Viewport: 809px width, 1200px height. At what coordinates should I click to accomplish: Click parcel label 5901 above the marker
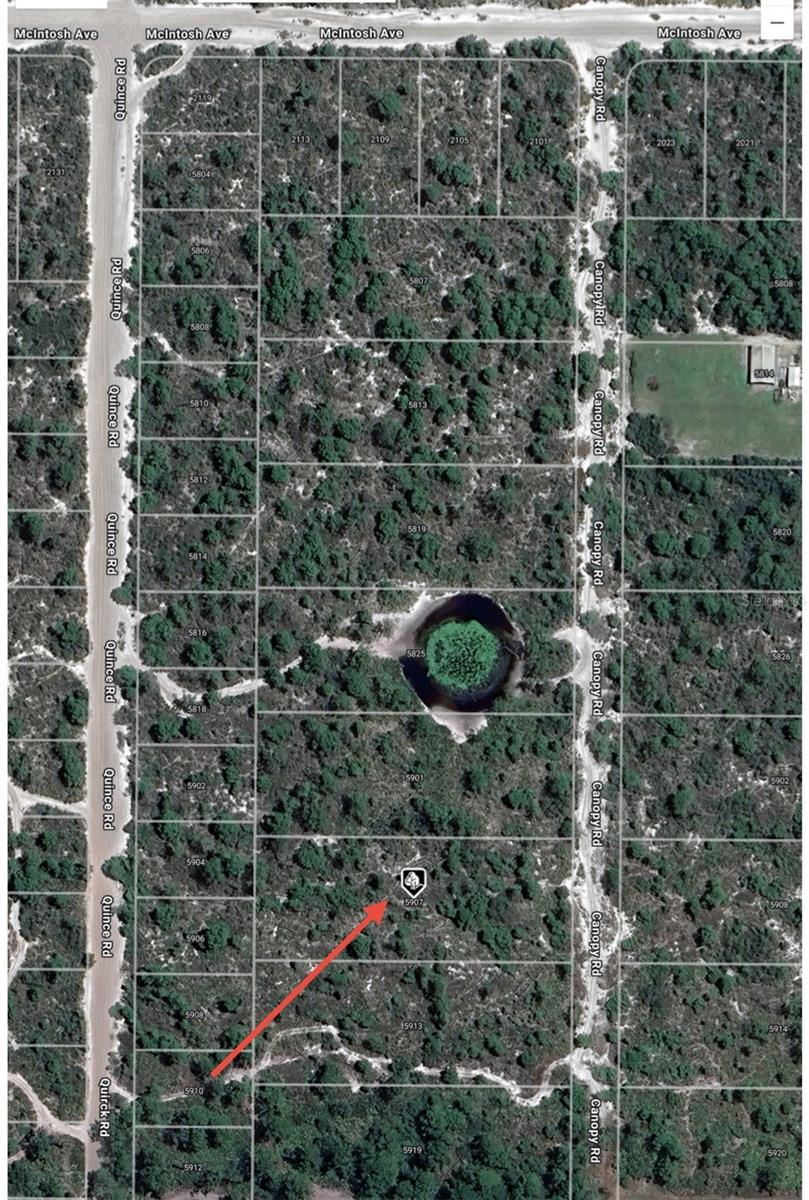[413, 776]
